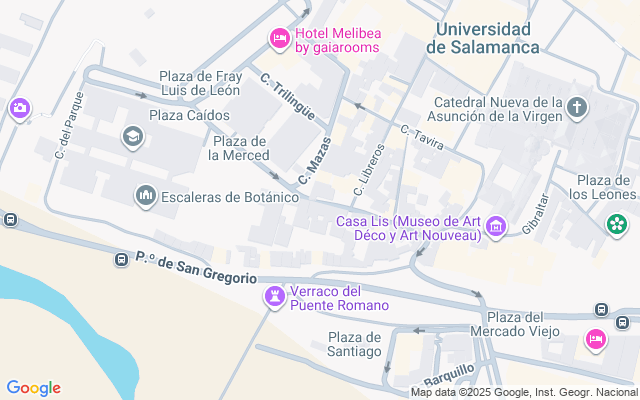Open the pink hotel pin near Mercado Viejo
Viewport: 640px width, 400px height.
[x=595, y=339]
